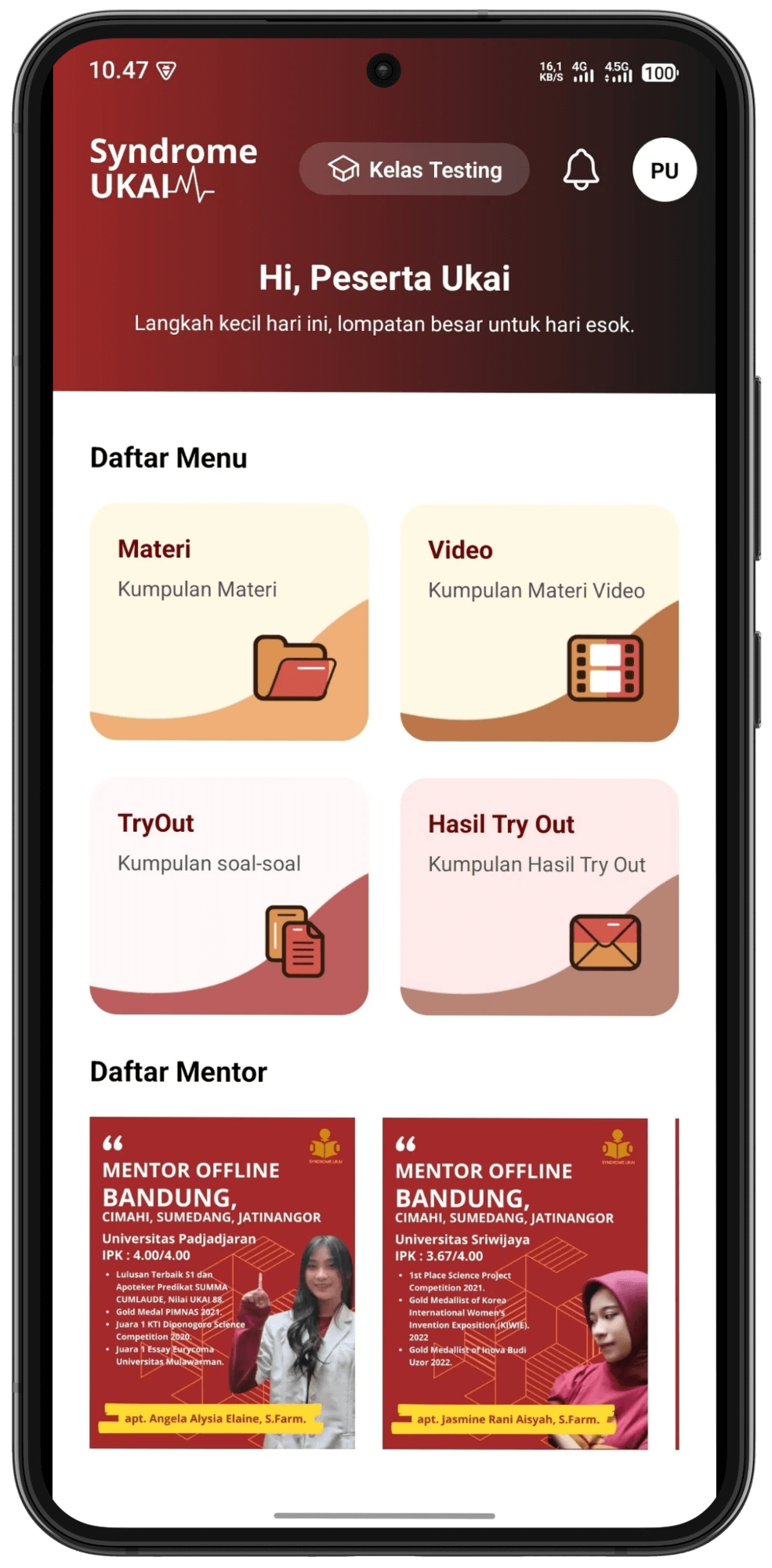The image size is (772, 1568).
Task: Open mentor Jasmine Rani Aisyah's card
Action: click(x=515, y=1283)
